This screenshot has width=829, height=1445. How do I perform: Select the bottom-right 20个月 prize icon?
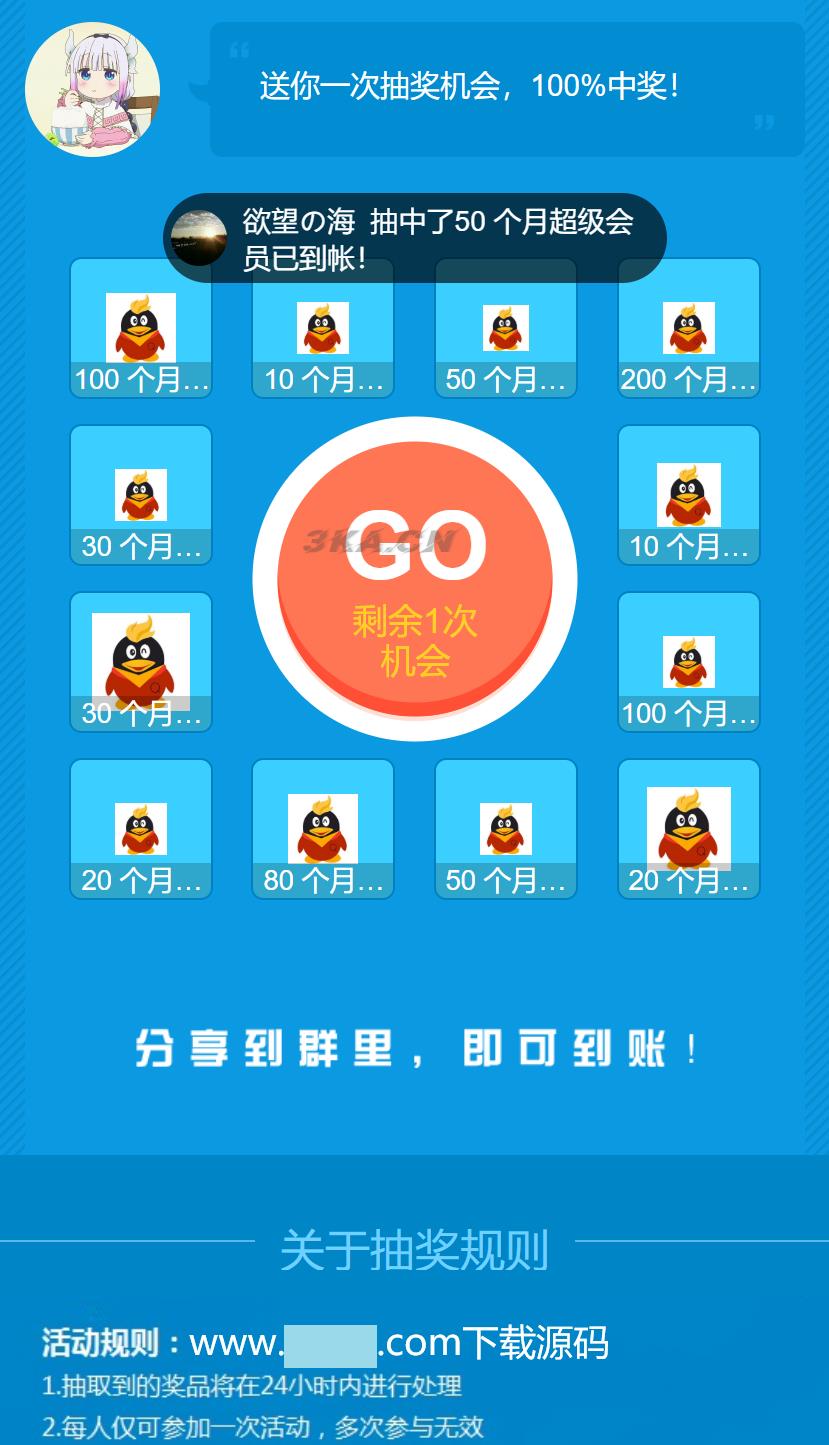[x=688, y=827]
